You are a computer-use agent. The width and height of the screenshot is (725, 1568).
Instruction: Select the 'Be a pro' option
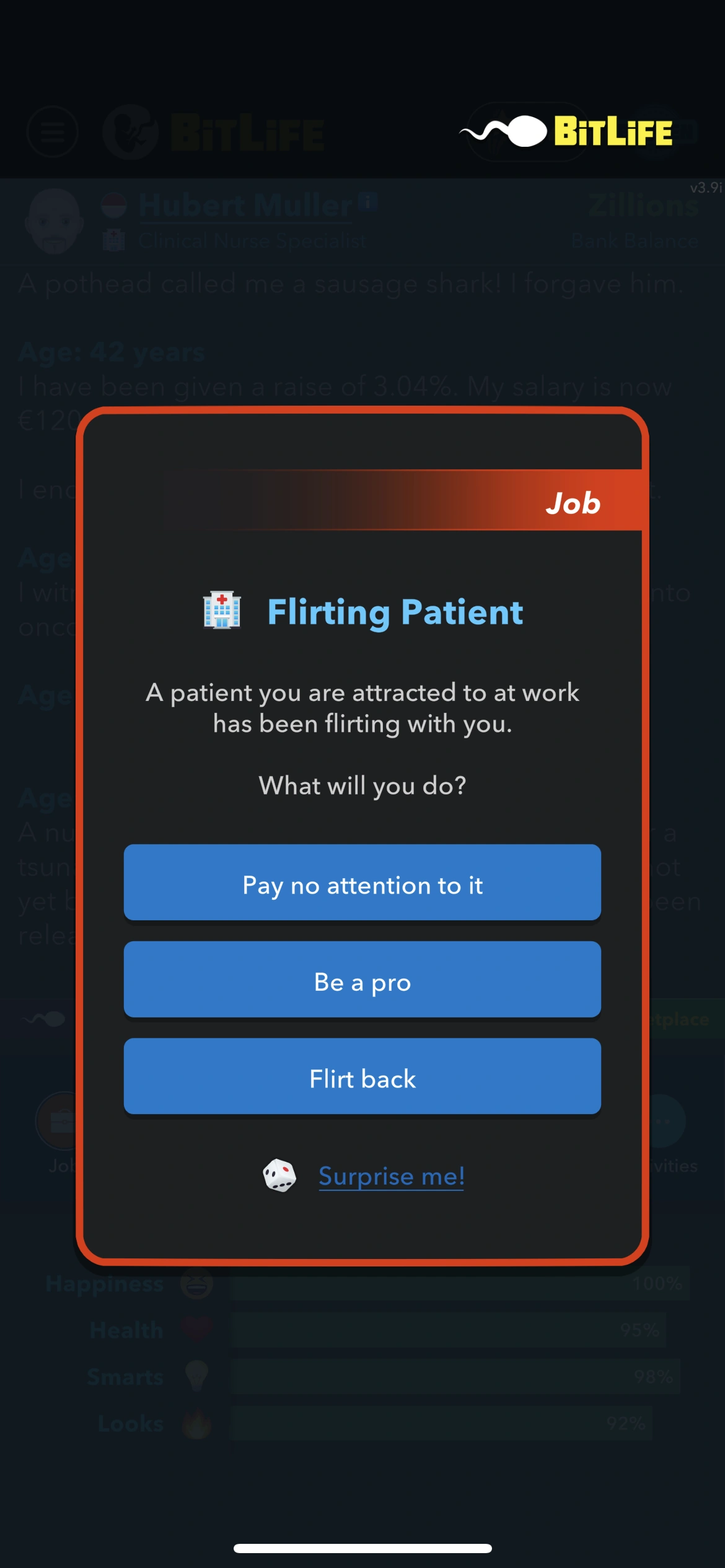coord(362,980)
